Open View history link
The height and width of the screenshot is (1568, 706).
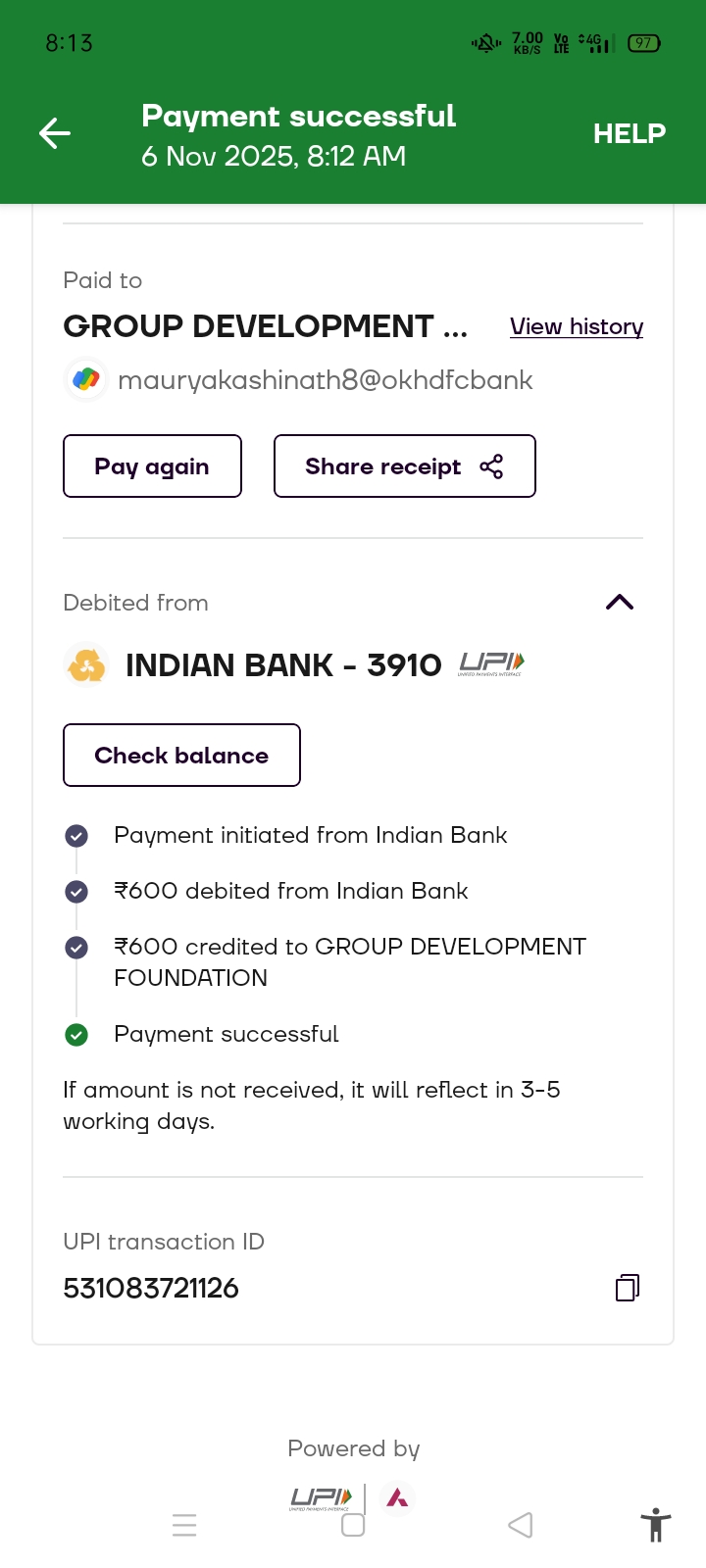pos(577,326)
